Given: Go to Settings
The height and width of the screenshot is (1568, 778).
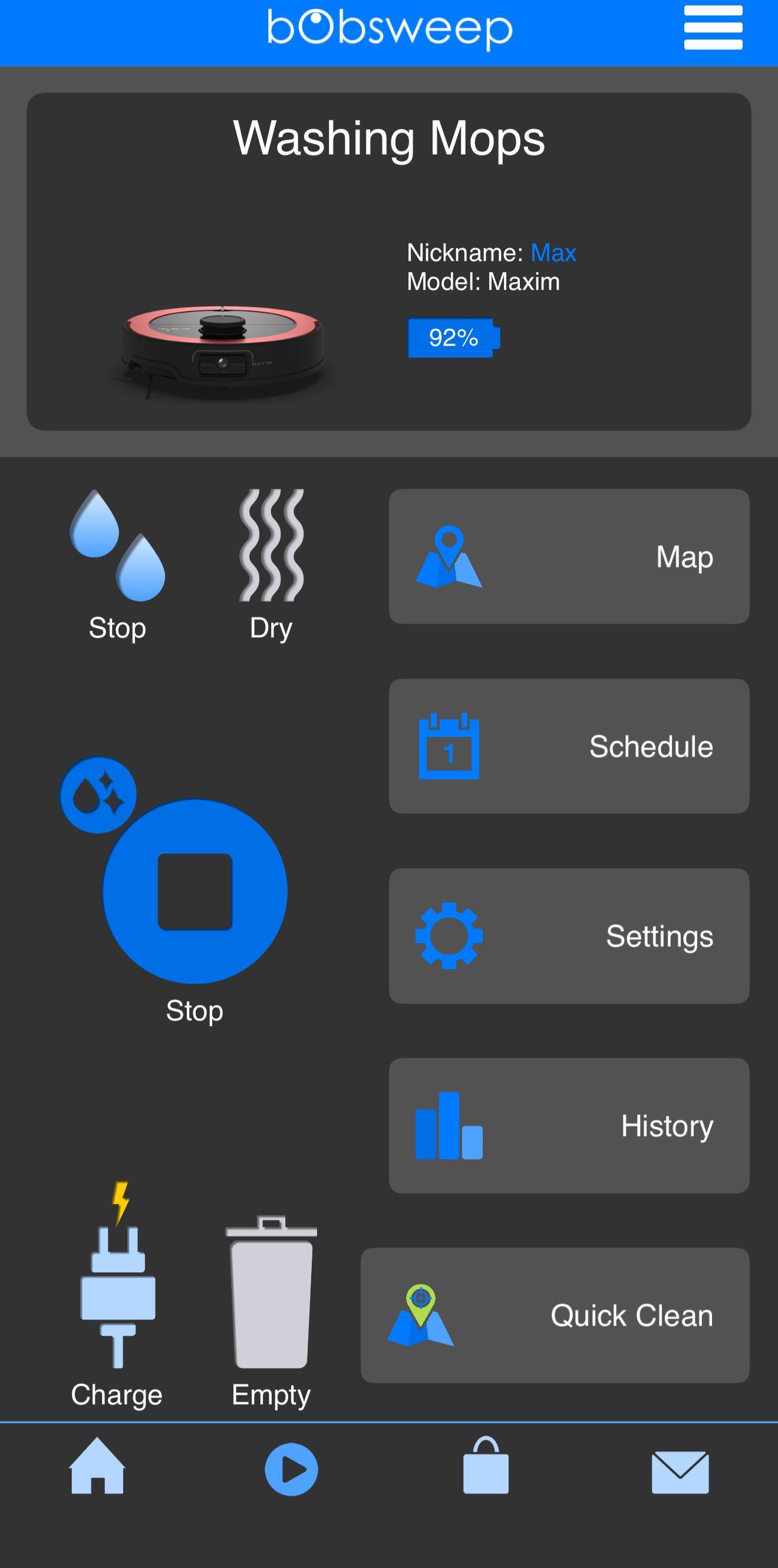Looking at the screenshot, I should coord(569,936).
